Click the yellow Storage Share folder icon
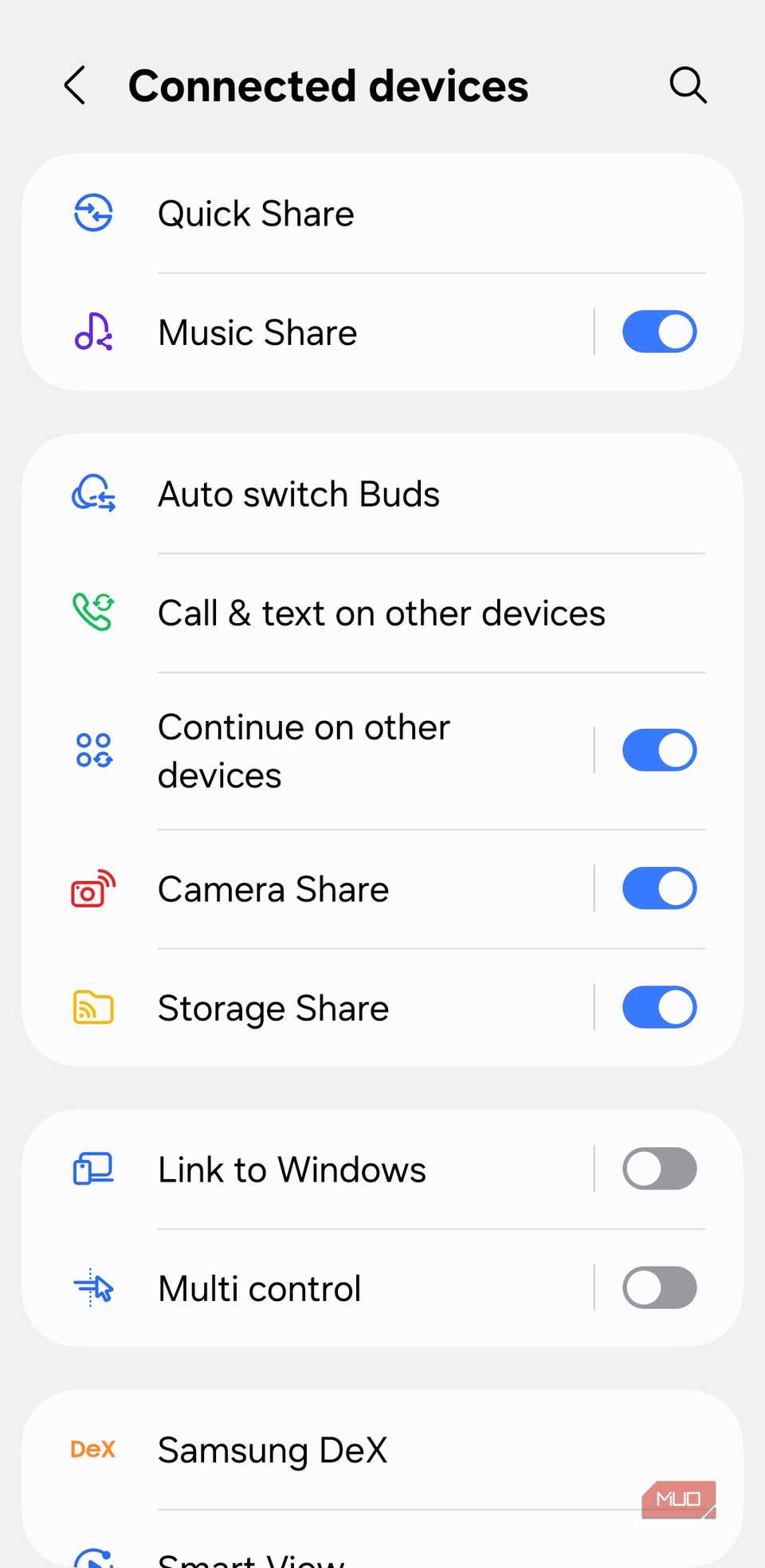The image size is (765, 1568). coord(92,1006)
